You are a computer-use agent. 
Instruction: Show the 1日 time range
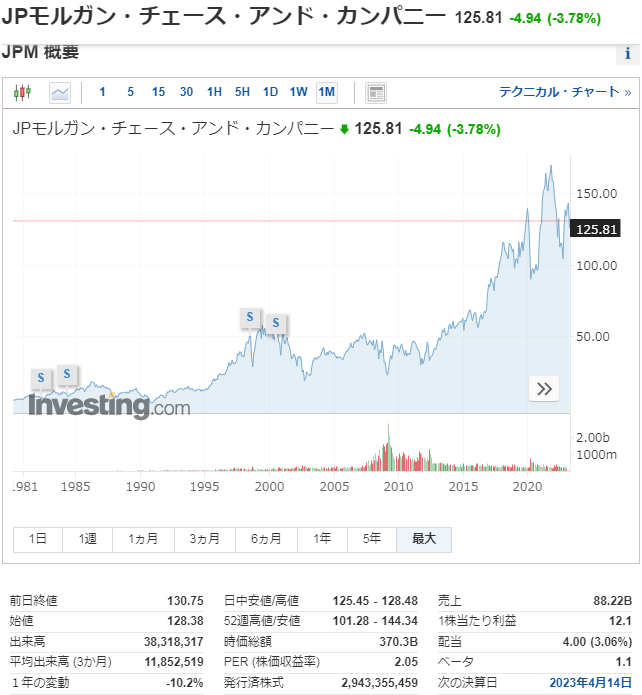[x=38, y=539]
